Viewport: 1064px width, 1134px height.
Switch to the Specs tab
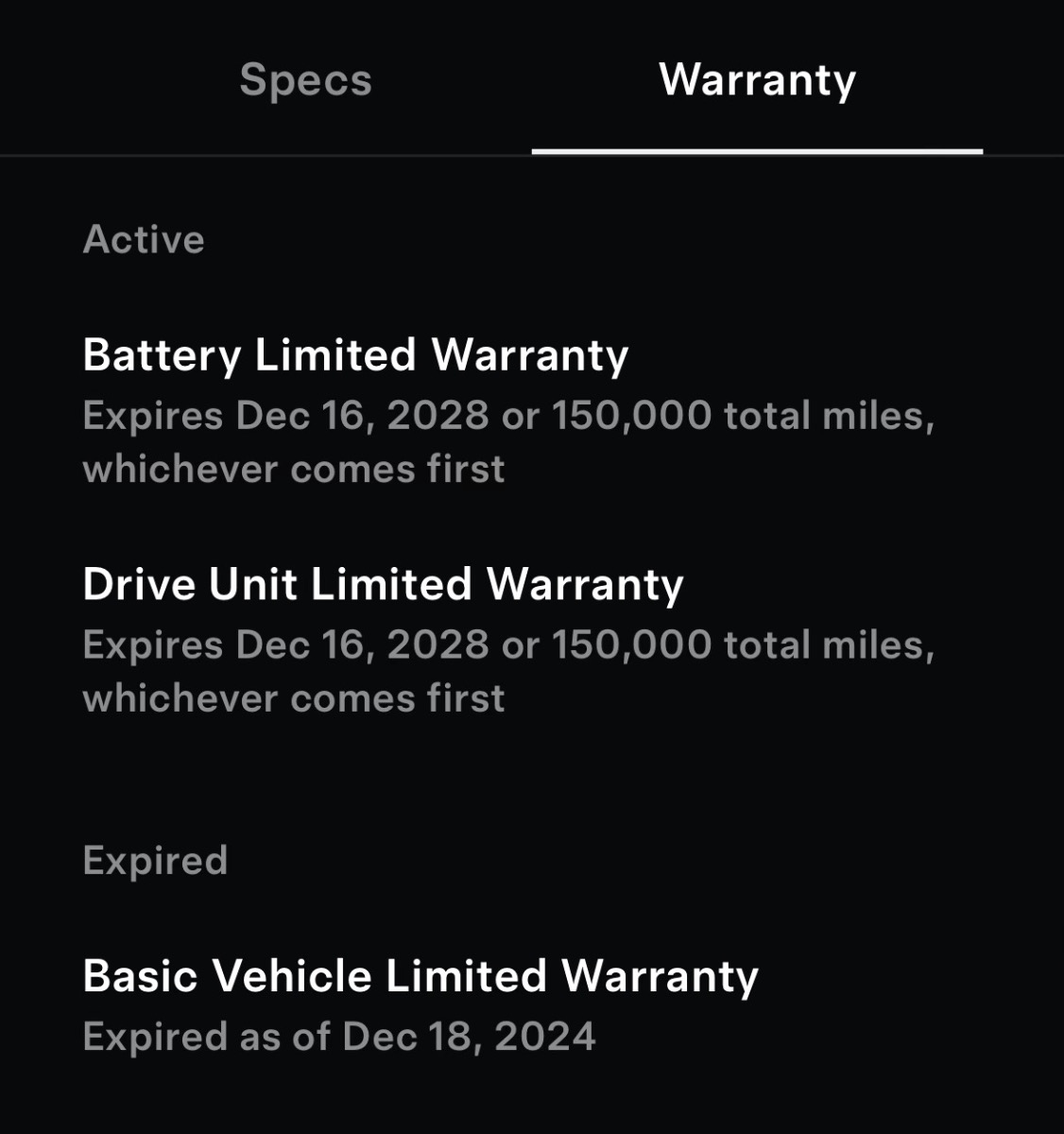tap(305, 80)
